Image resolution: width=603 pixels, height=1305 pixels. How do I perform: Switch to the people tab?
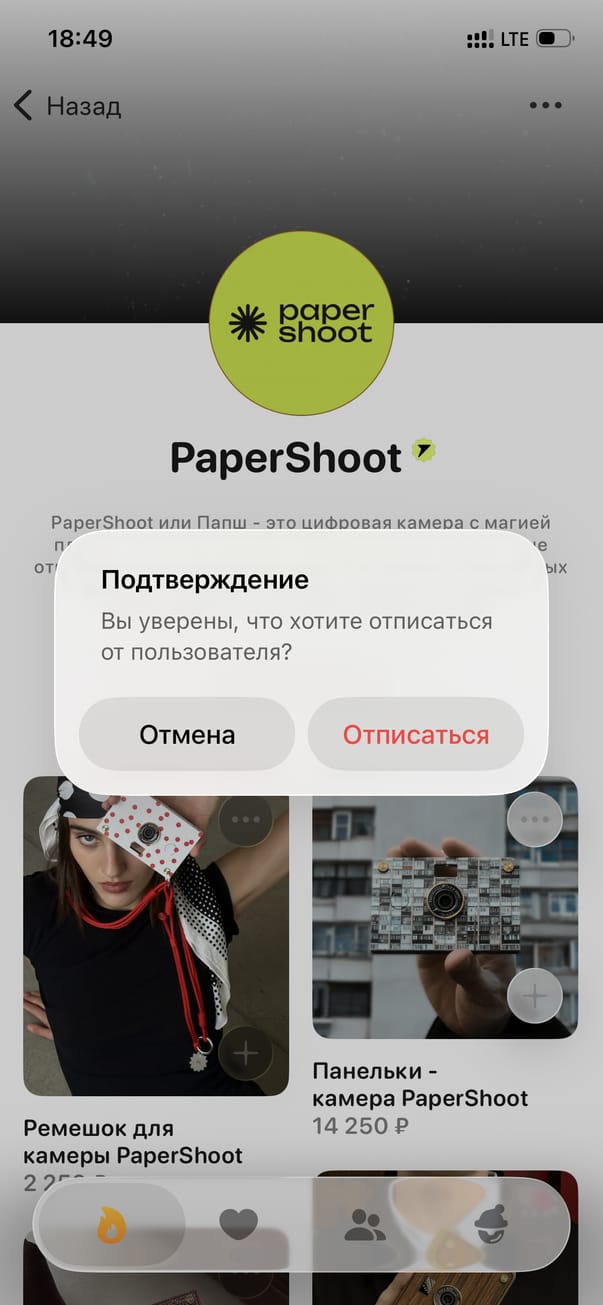point(365,1224)
